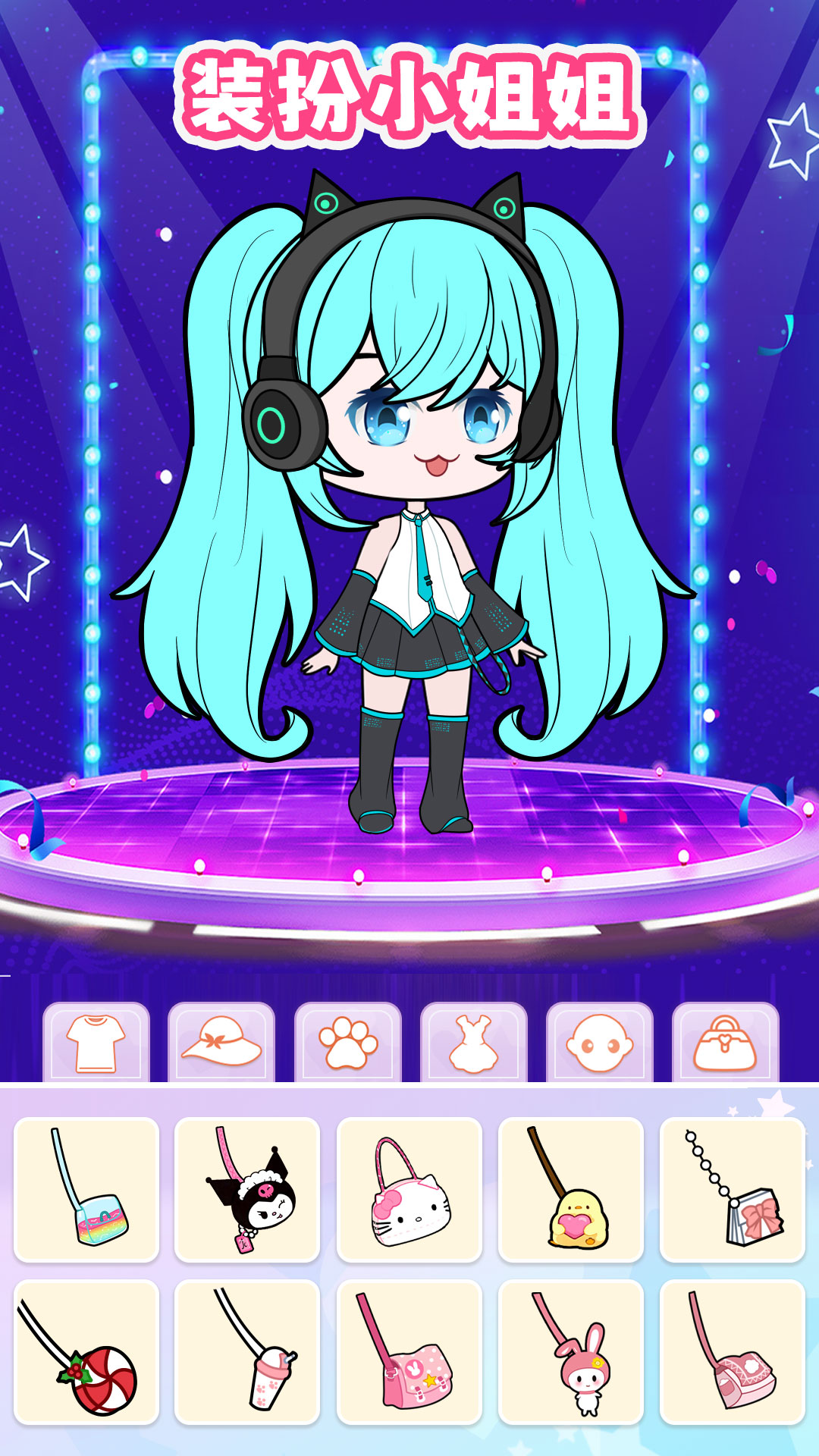Equip the My Melody rabbit bag
The width and height of the screenshot is (819, 1456).
571,1351
